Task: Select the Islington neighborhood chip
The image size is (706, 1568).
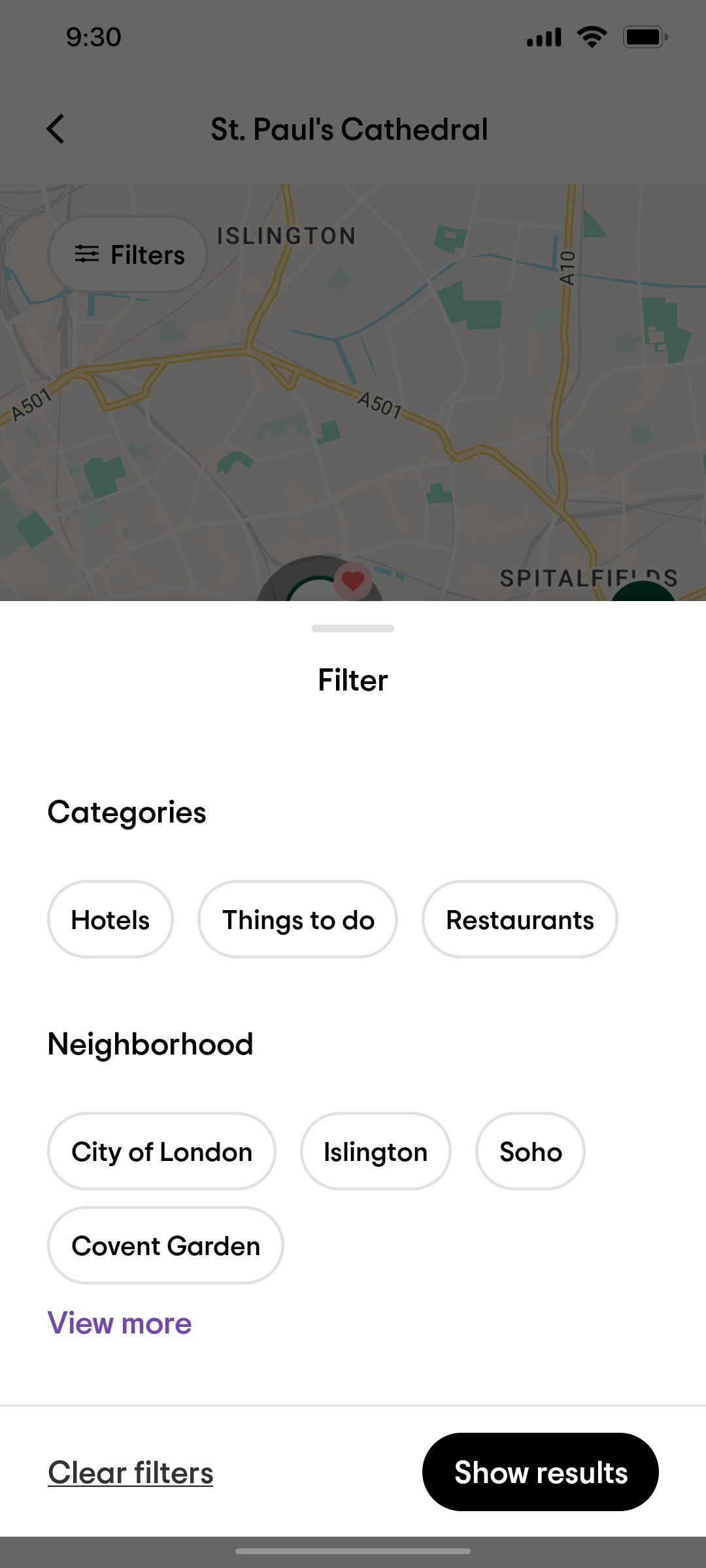Action: 375,1151
